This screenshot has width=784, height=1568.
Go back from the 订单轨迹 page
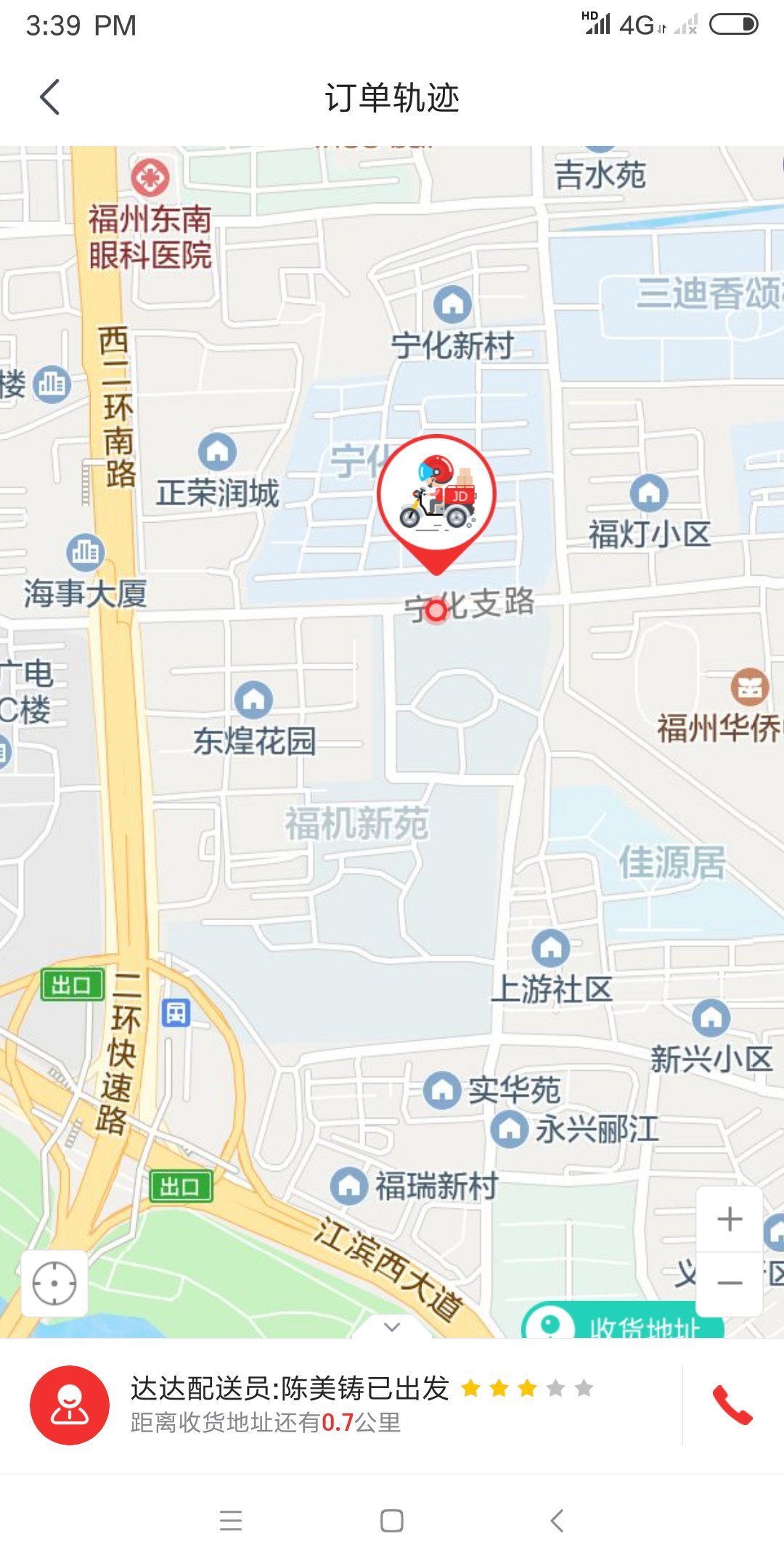tap(49, 97)
